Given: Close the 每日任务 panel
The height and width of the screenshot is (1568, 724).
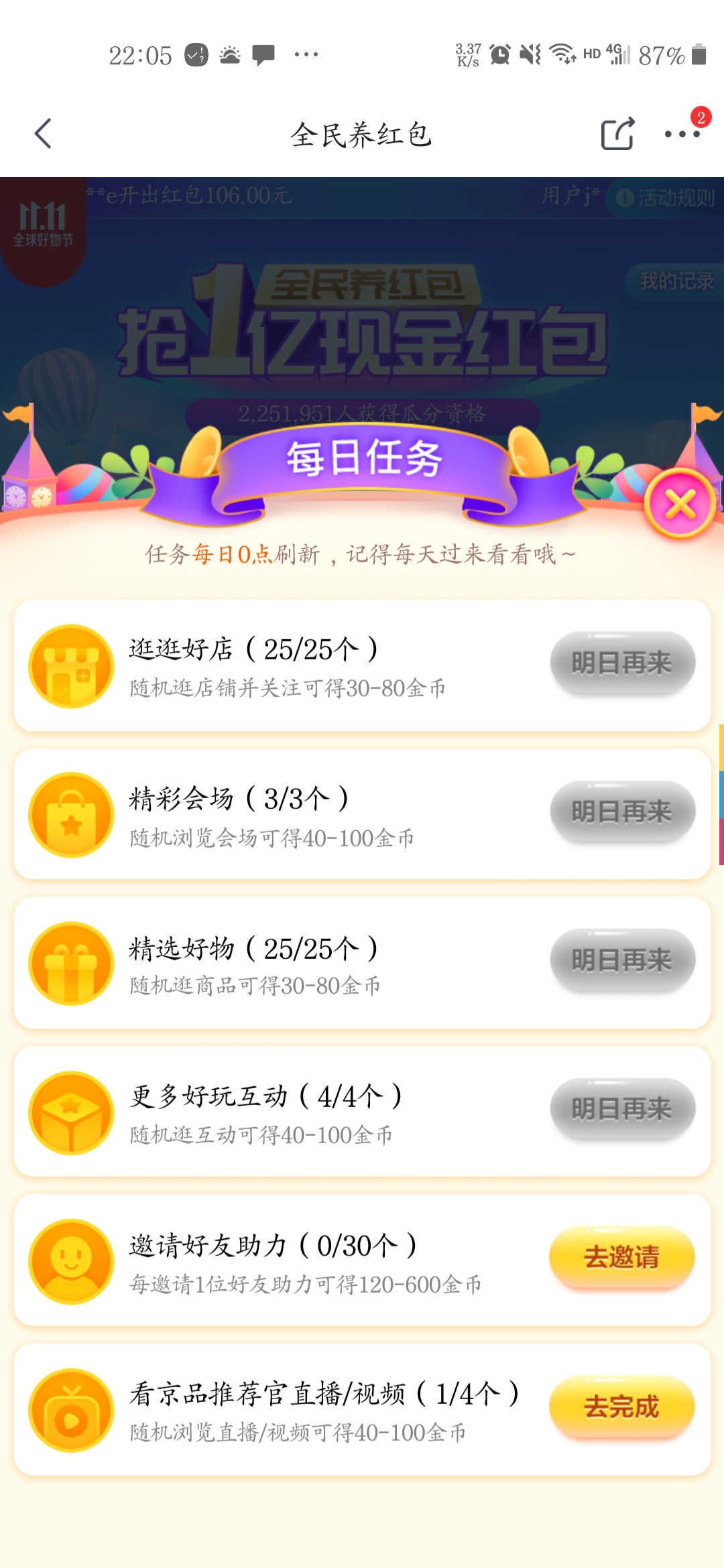Looking at the screenshot, I should [x=680, y=505].
